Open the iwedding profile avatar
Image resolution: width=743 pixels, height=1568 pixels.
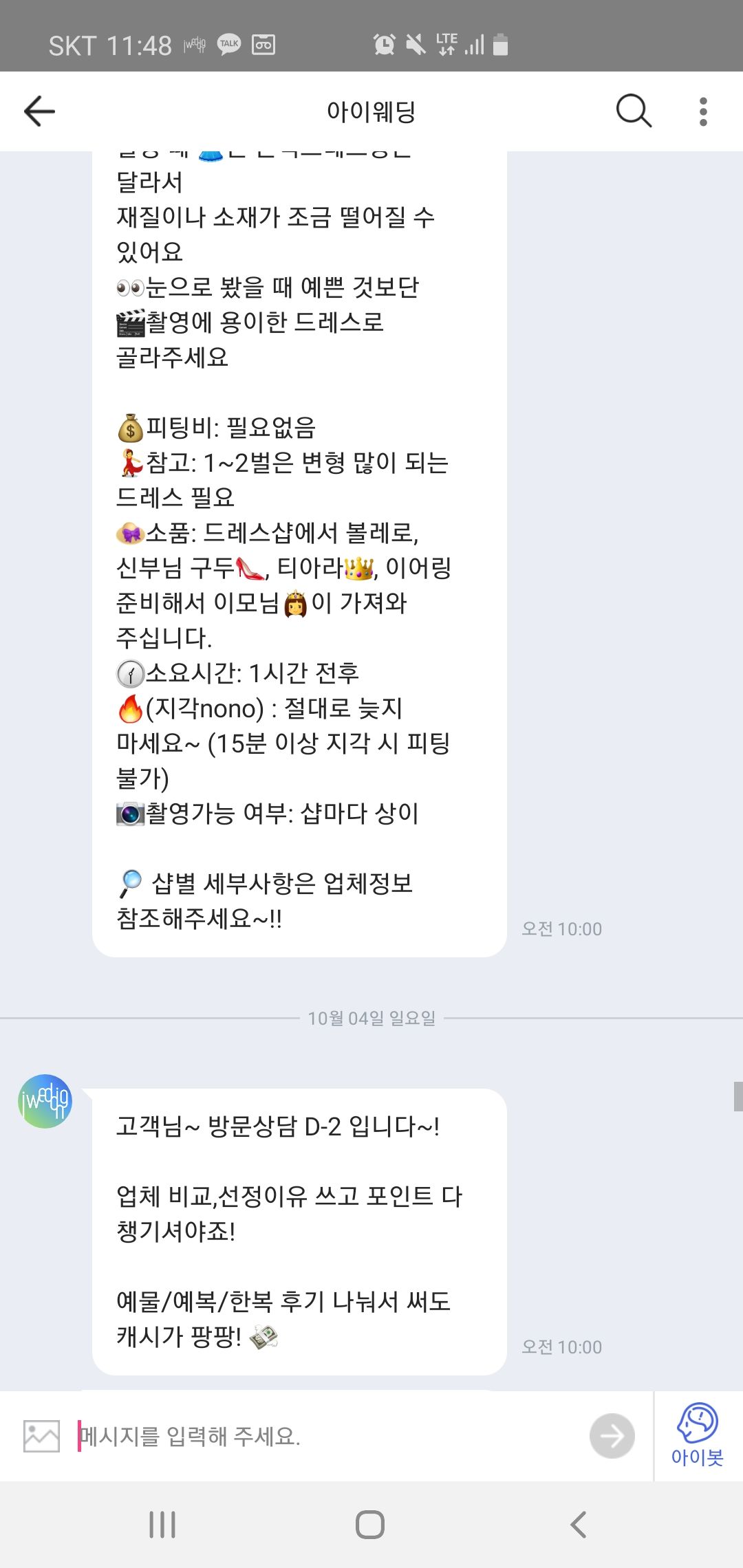tap(45, 1101)
